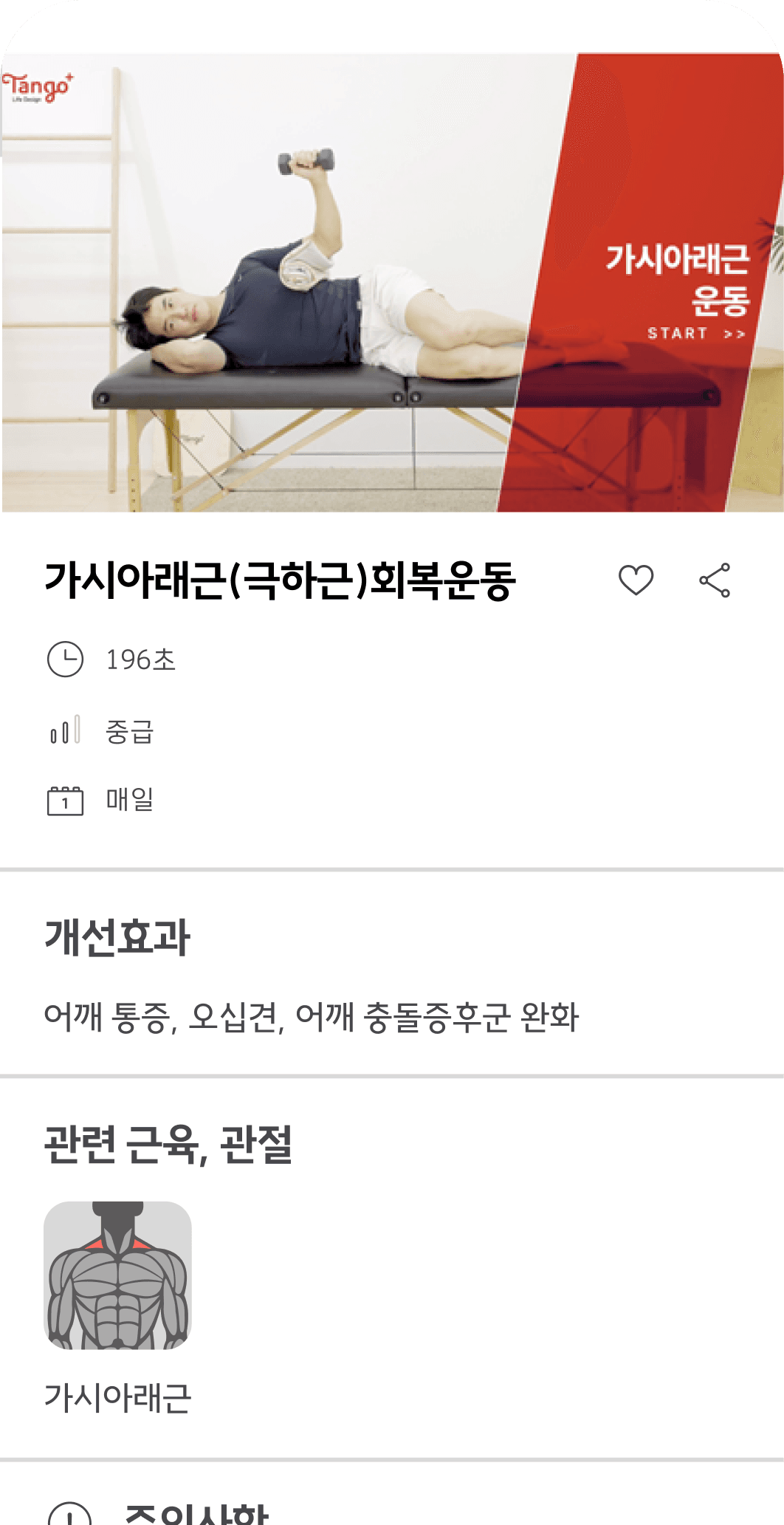The width and height of the screenshot is (784, 1525).
Task: Tap the calendar icon next to 매일
Action: [x=65, y=800]
